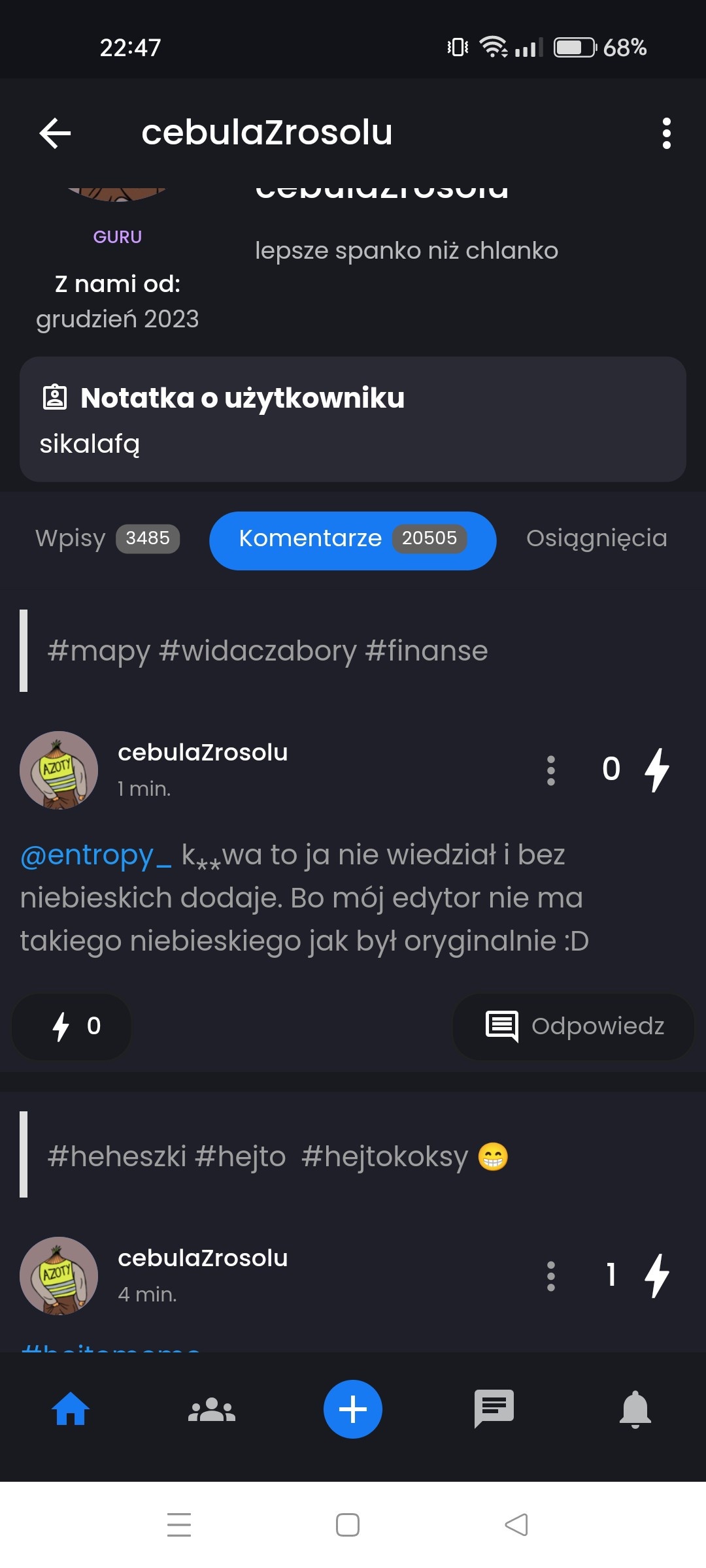Open options for the 4 min. comment
The height and width of the screenshot is (1568, 706).
(x=551, y=1276)
